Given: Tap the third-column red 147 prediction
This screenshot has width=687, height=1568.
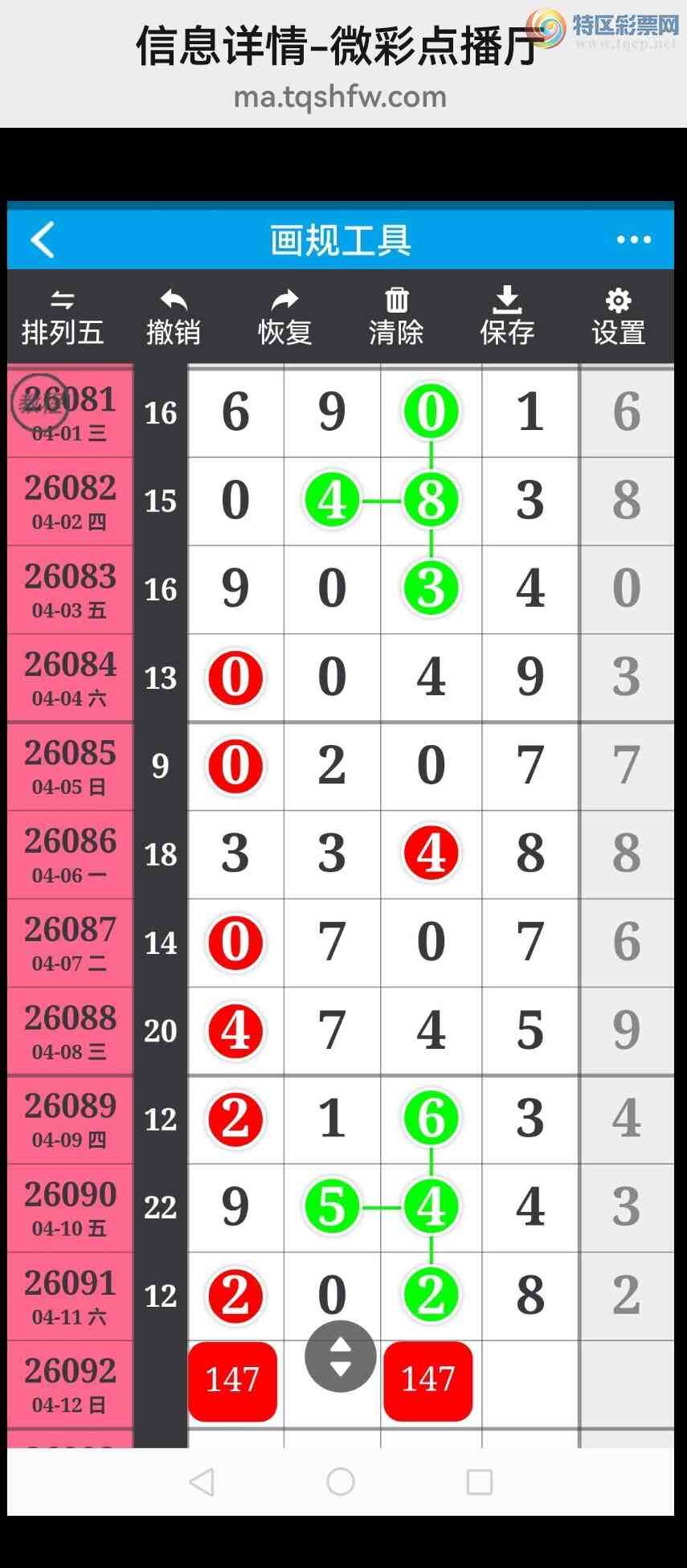Looking at the screenshot, I should click(428, 1380).
